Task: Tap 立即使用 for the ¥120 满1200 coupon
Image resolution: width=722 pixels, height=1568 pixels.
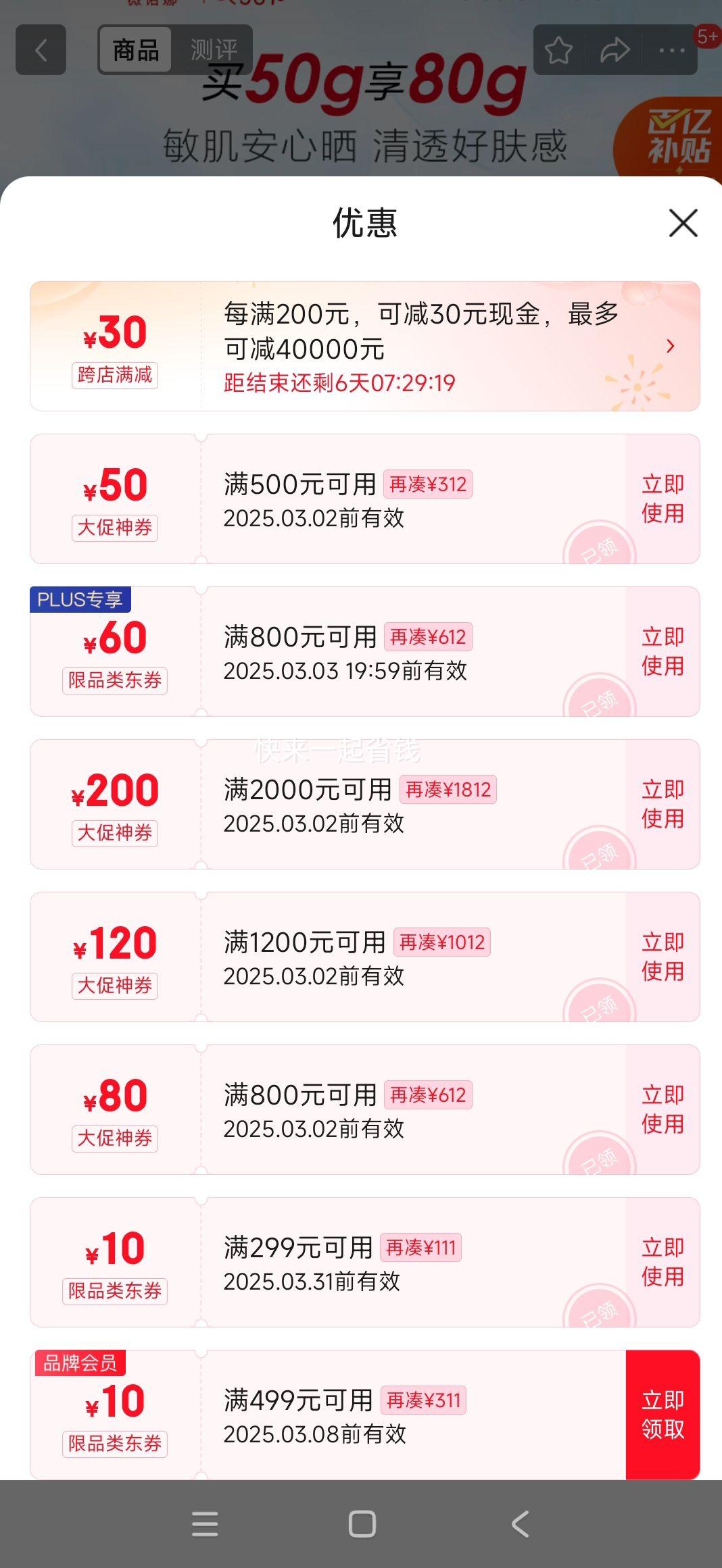Action: tap(663, 957)
